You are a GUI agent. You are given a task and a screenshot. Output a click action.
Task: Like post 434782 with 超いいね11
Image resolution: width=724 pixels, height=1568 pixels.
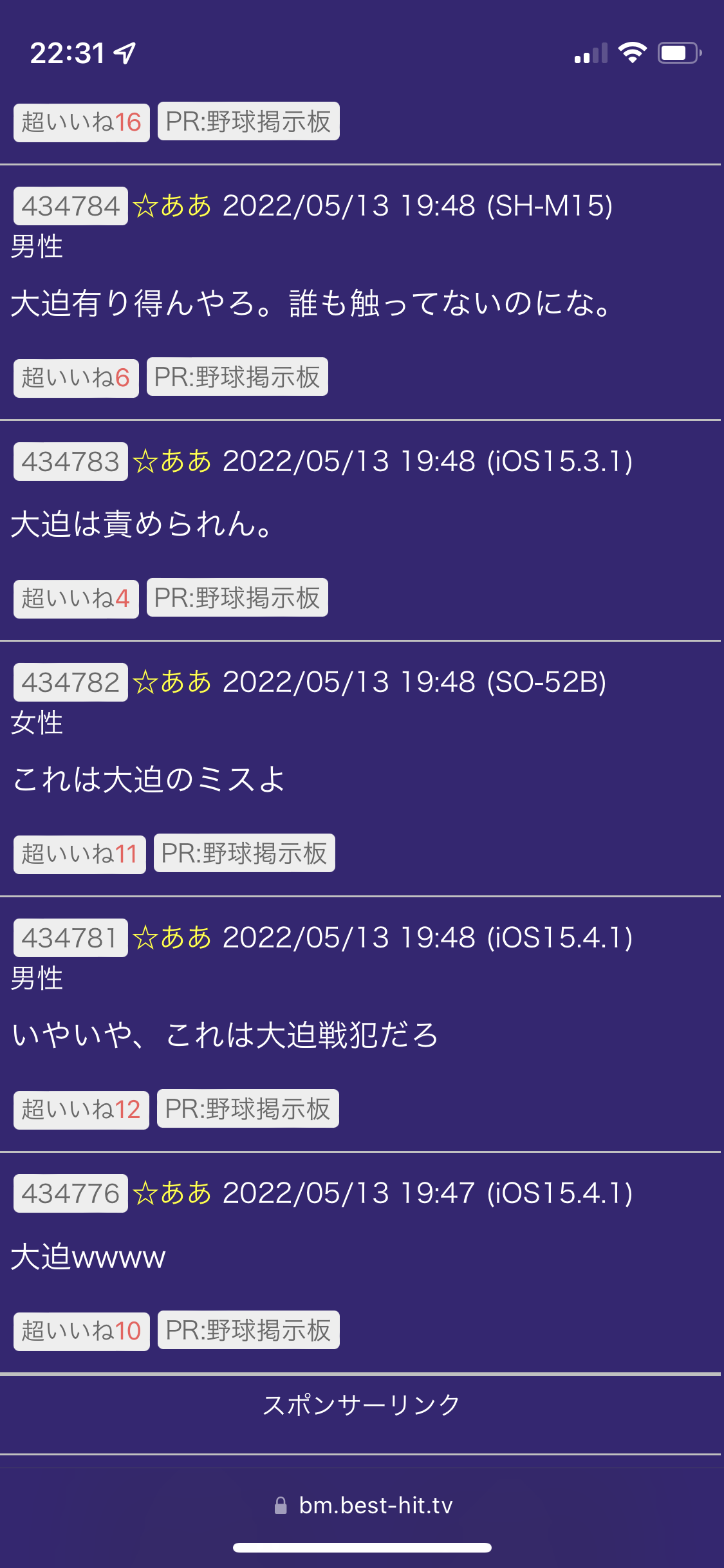(x=80, y=854)
